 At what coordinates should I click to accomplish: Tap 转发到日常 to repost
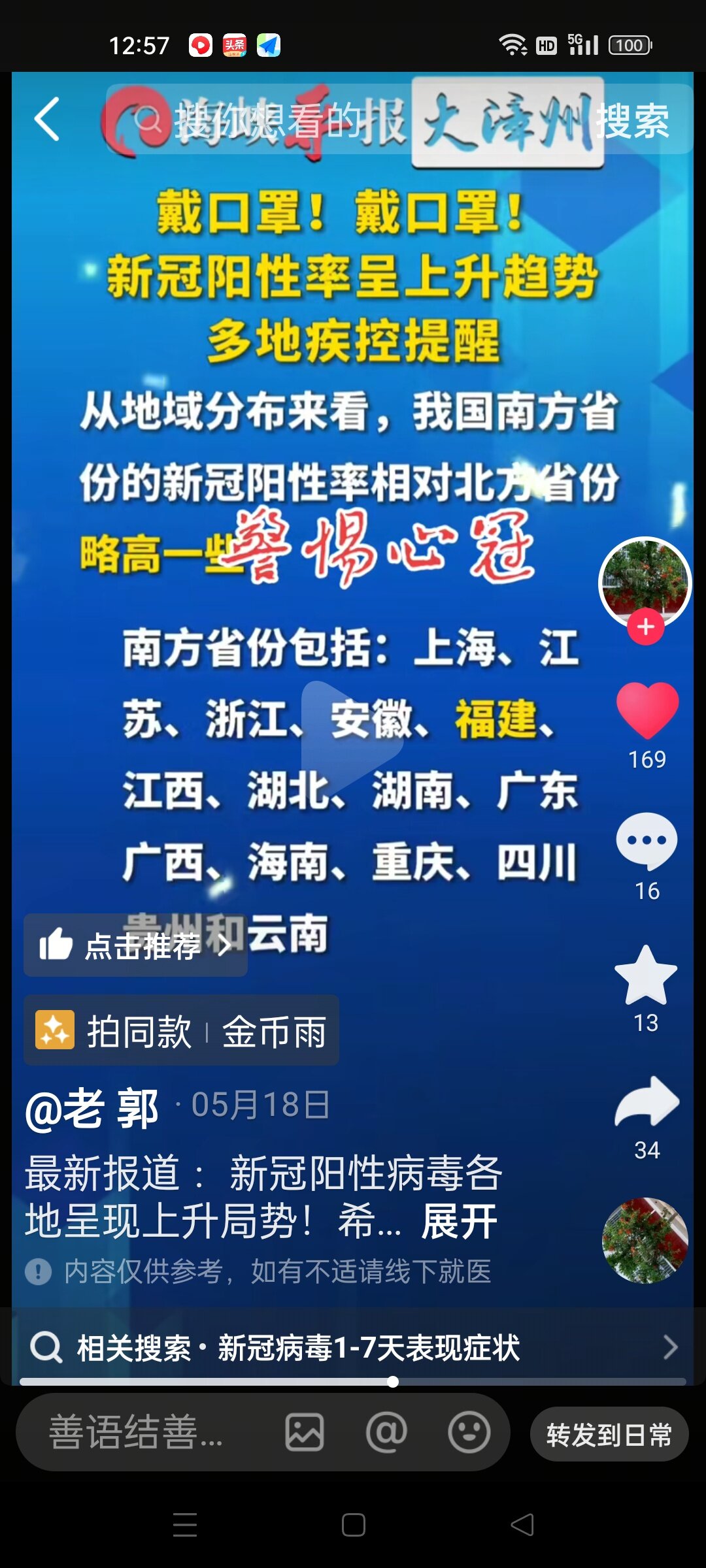click(x=609, y=1435)
